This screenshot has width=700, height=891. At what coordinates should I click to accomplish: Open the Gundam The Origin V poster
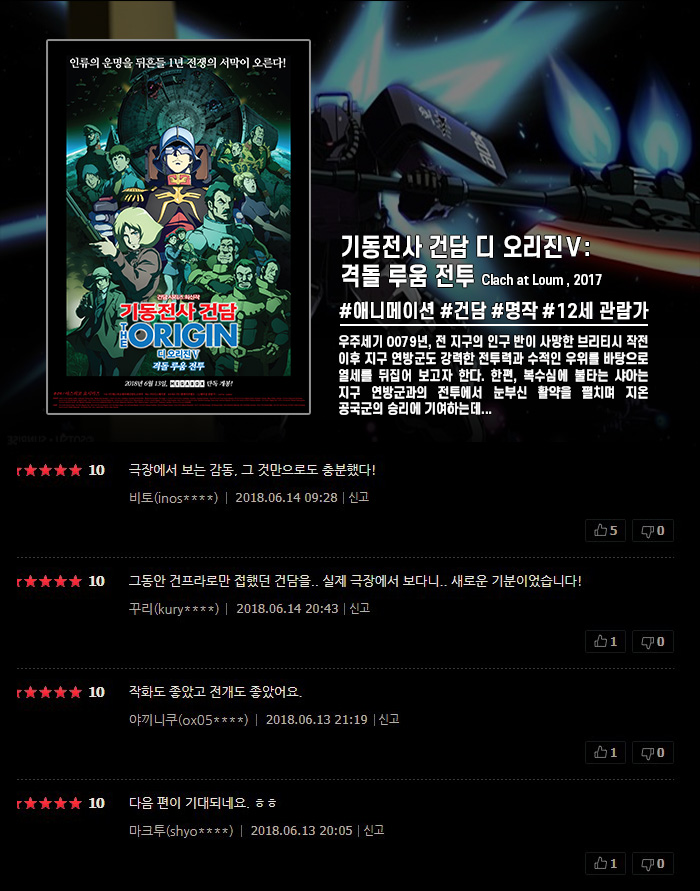click(x=178, y=226)
